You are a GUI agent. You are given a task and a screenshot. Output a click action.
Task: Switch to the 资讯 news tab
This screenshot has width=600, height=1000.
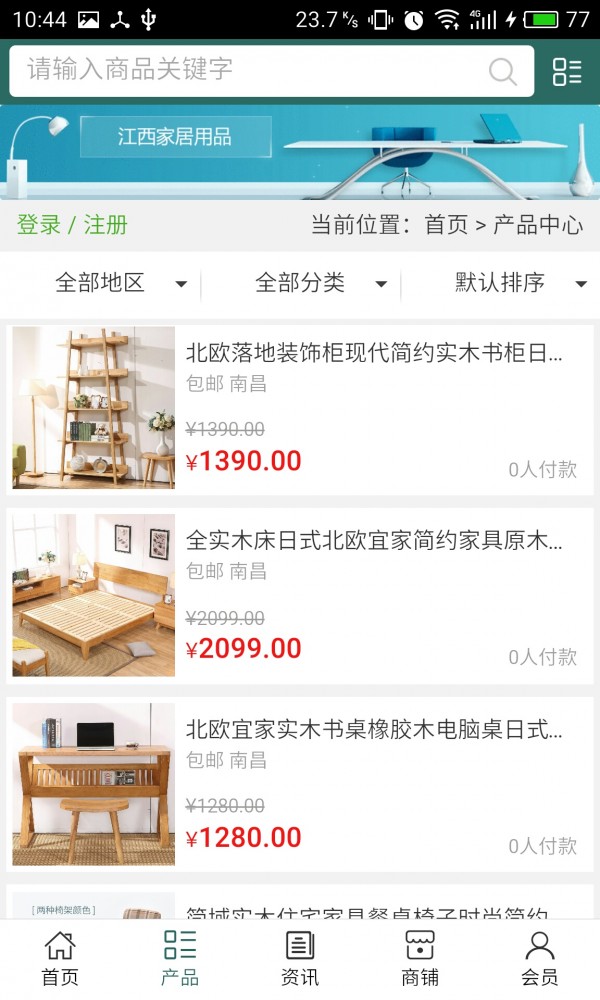300,958
